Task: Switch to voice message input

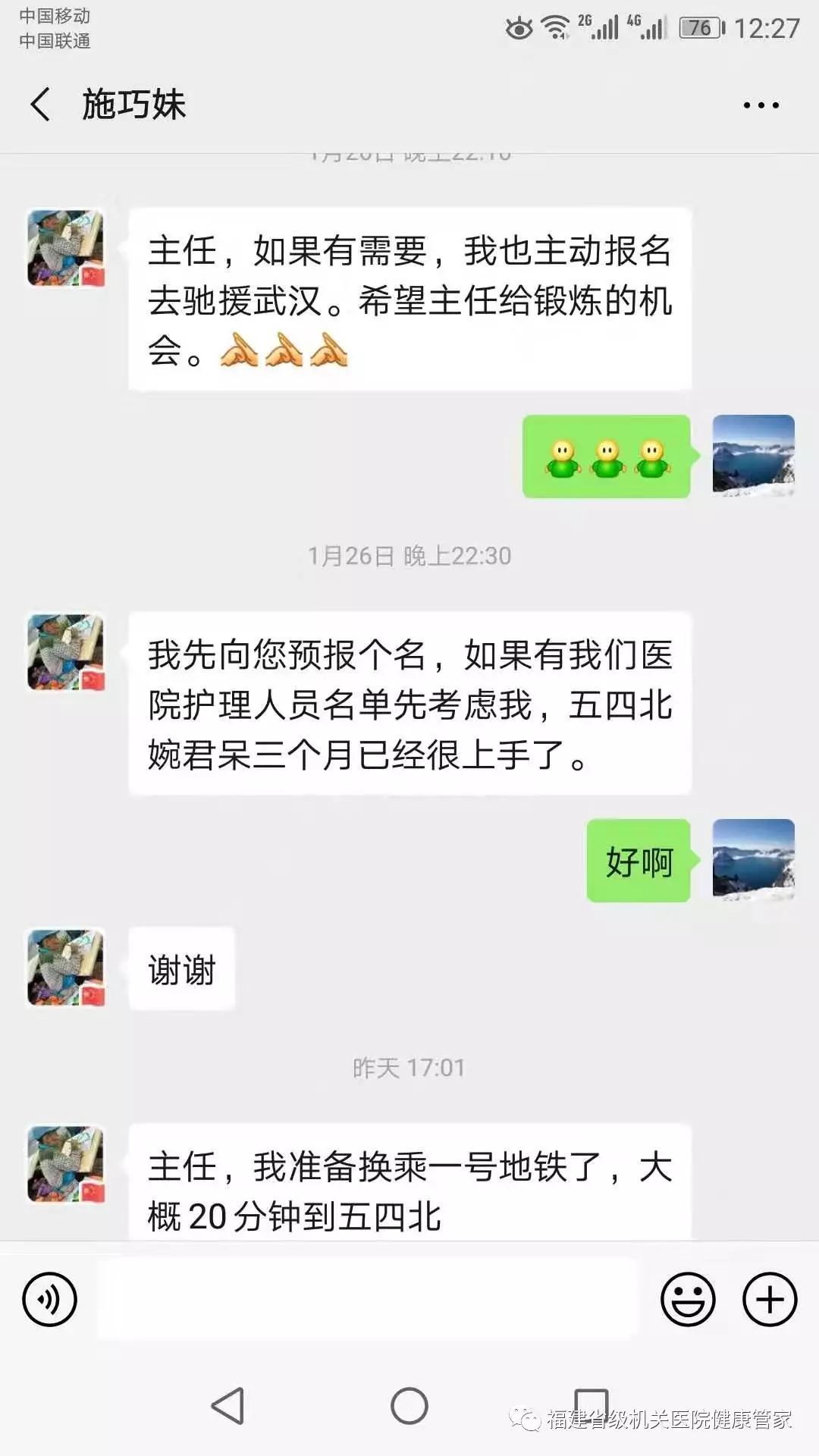Action: 50,1299
